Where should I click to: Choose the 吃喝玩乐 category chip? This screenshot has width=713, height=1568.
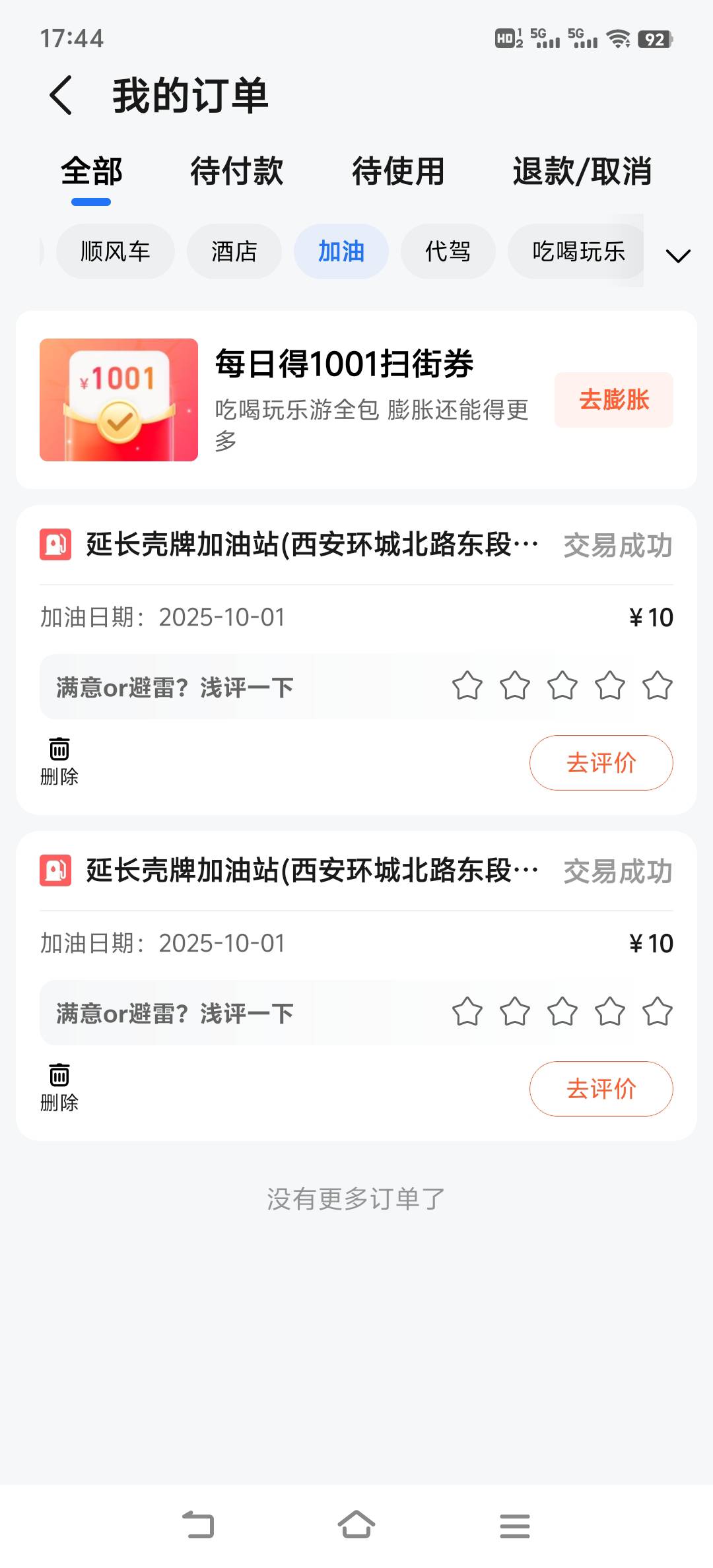(x=578, y=251)
